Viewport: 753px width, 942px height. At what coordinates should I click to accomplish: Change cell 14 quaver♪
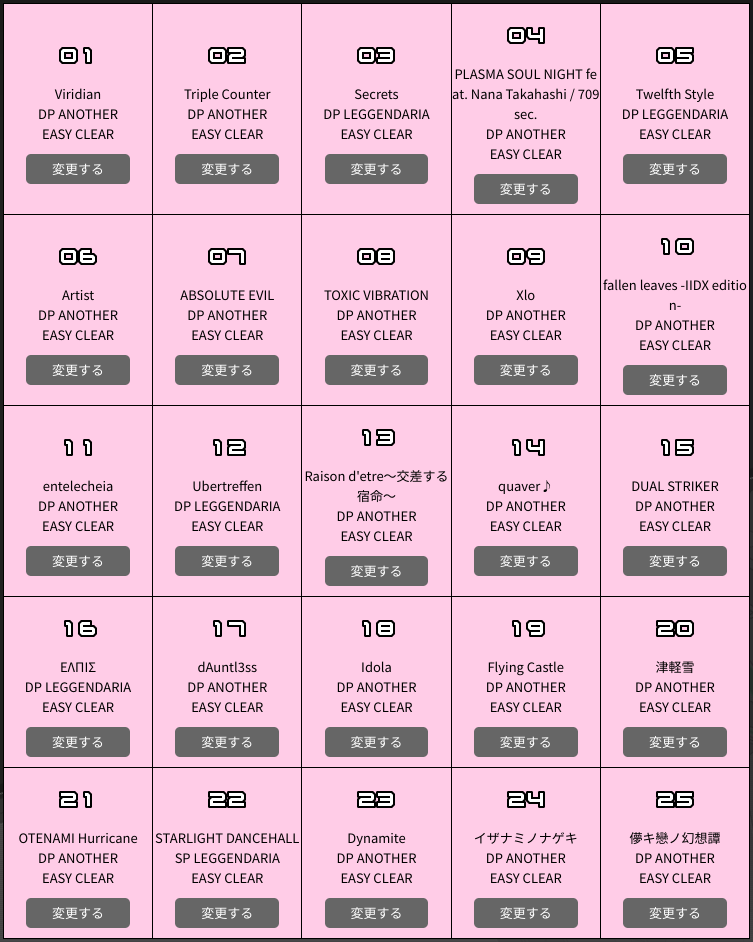[525, 561]
